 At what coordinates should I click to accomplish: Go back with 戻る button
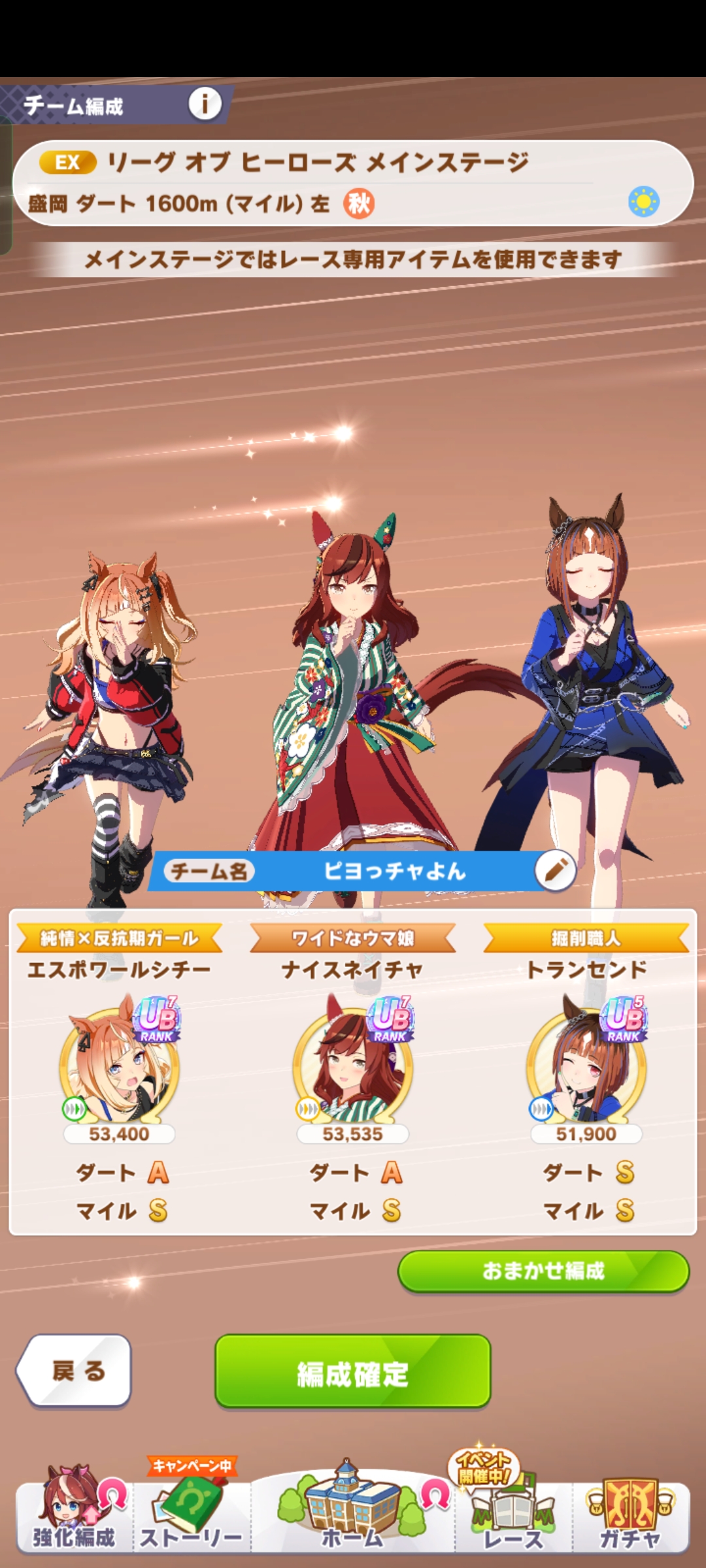(75, 1370)
